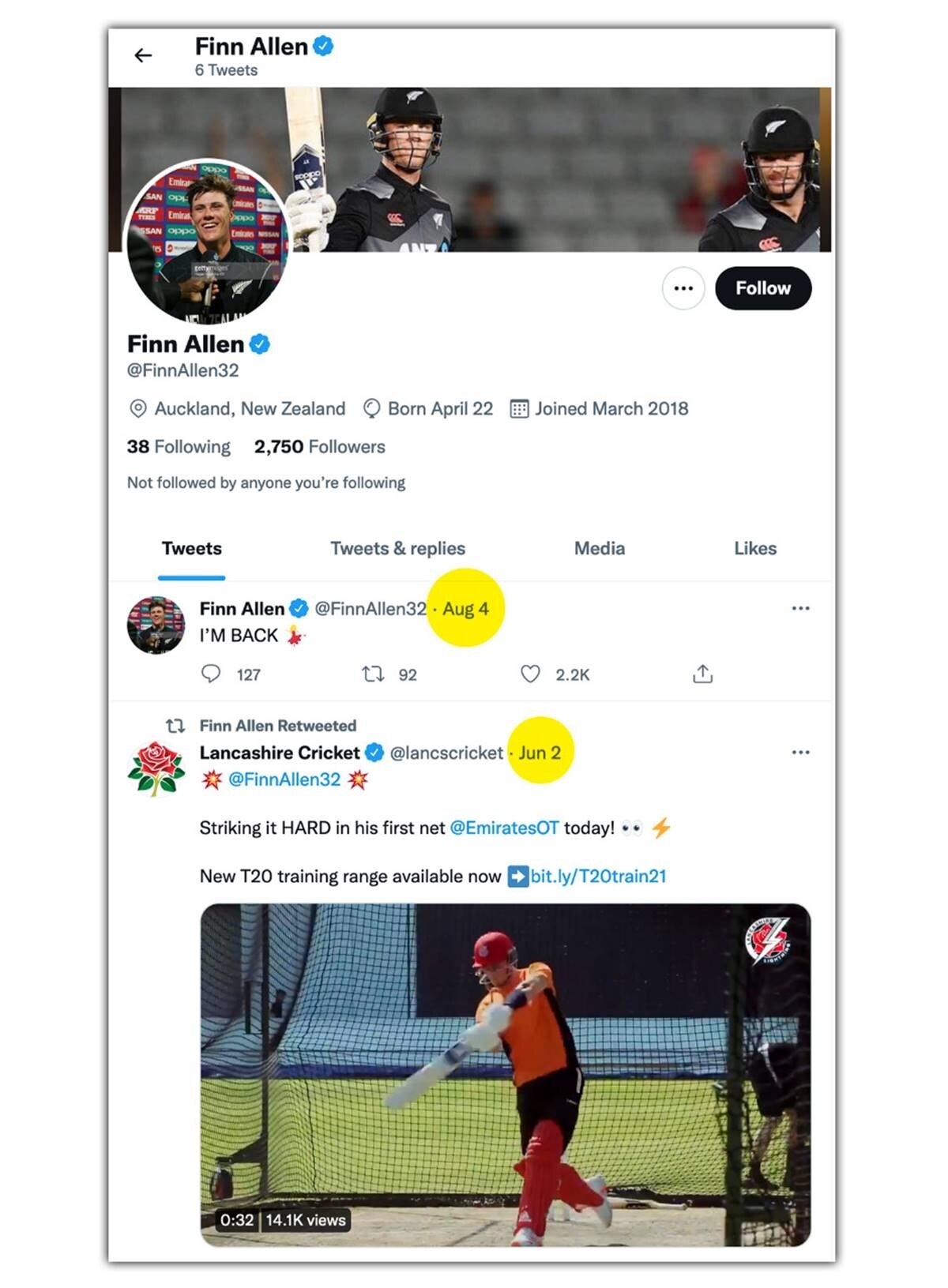View Finn Allen's profile picture
948x1288 pixels.
[207, 242]
